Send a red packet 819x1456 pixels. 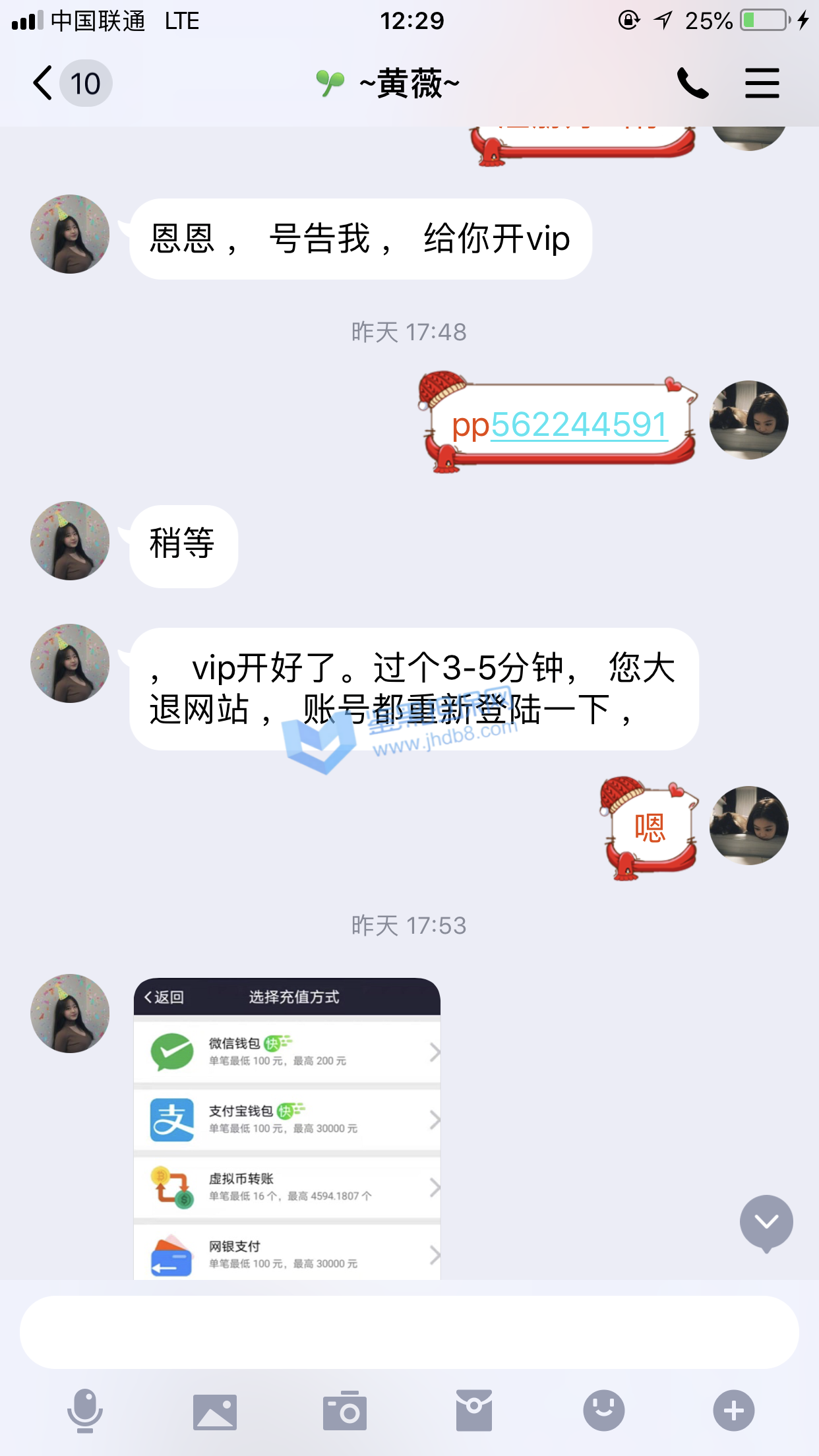click(473, 1410)
